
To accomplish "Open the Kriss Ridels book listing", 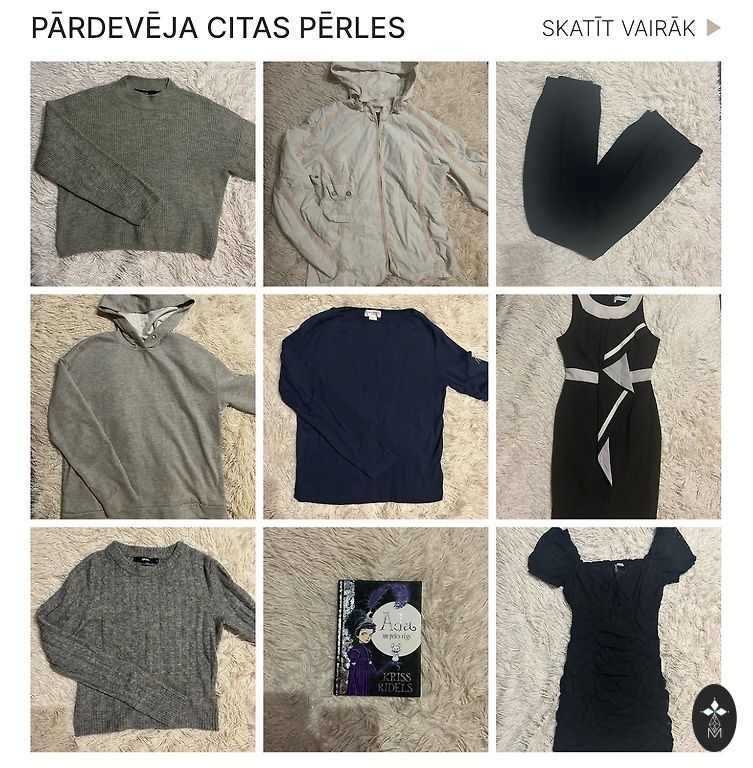I will pyautogui.click(x=378, y=639).
